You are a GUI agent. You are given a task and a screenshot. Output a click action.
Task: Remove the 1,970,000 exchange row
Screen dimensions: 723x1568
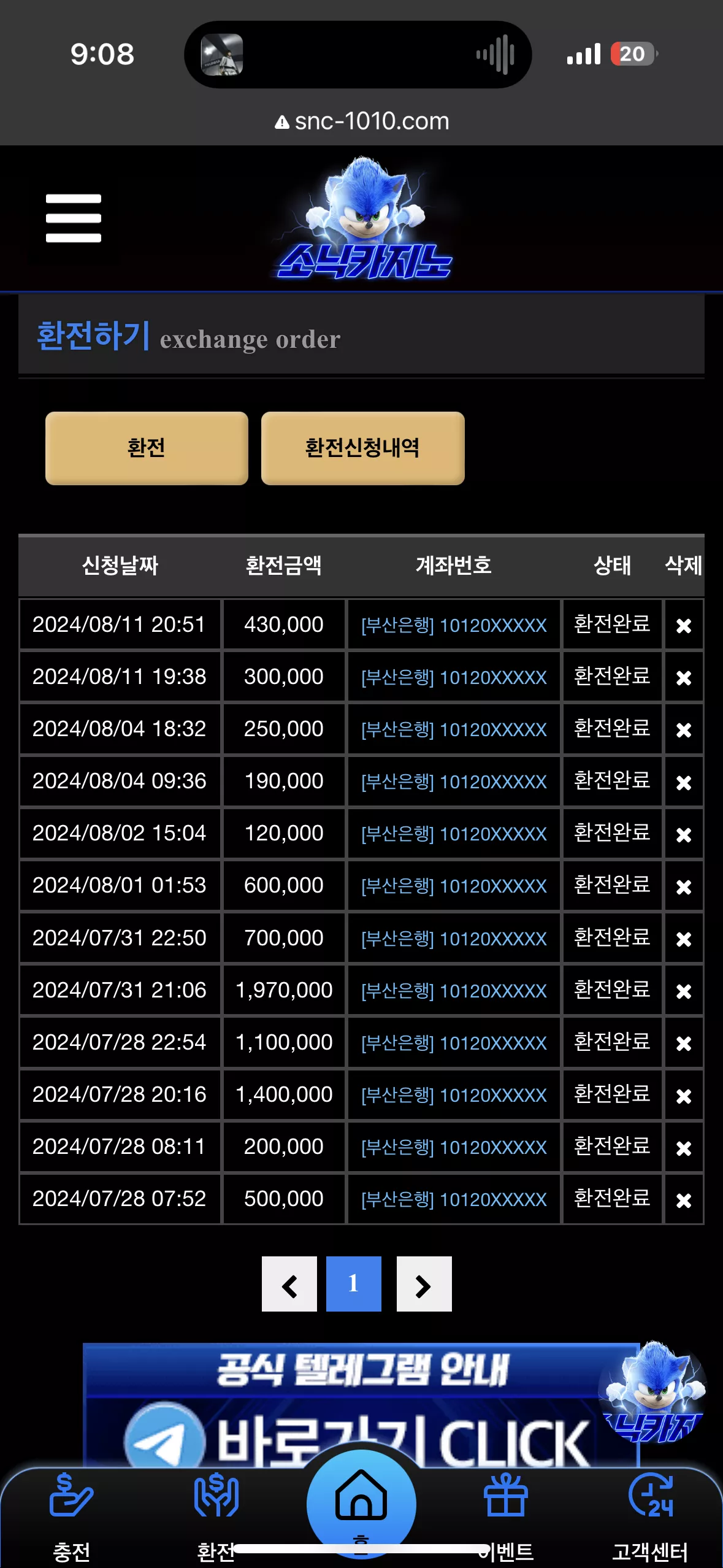click(684, 991)
